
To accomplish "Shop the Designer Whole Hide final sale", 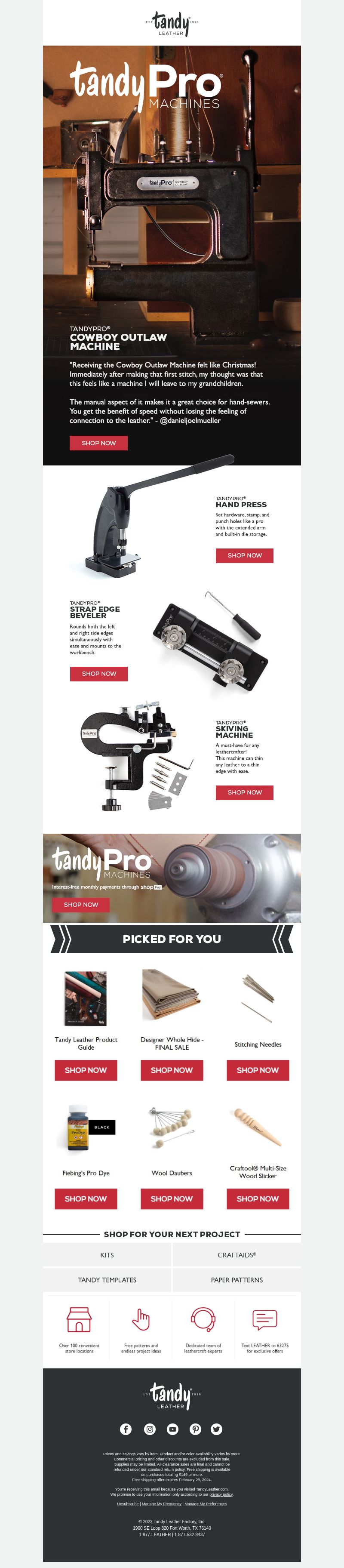I will tap(172, 1070).
